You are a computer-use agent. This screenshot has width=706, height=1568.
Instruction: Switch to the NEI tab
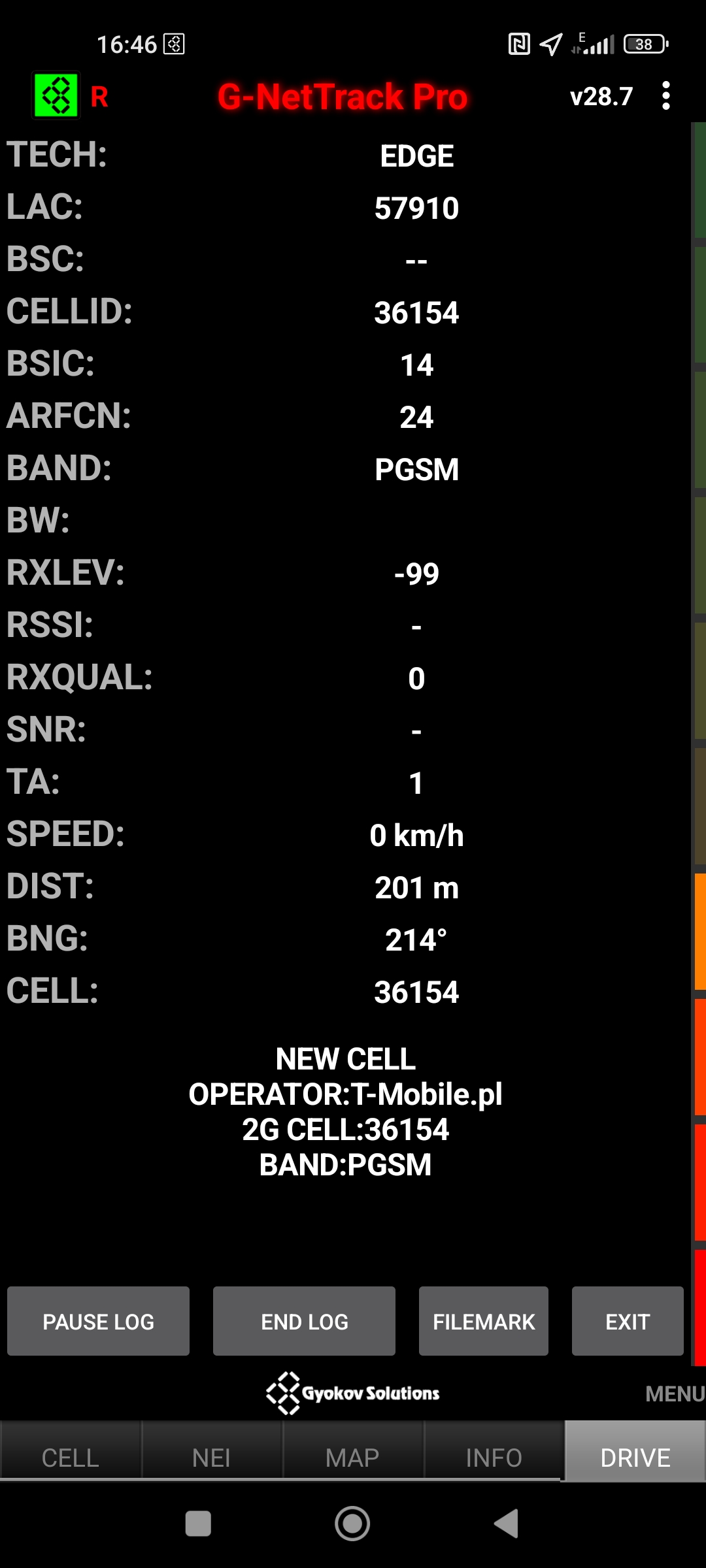point(211,1458)
